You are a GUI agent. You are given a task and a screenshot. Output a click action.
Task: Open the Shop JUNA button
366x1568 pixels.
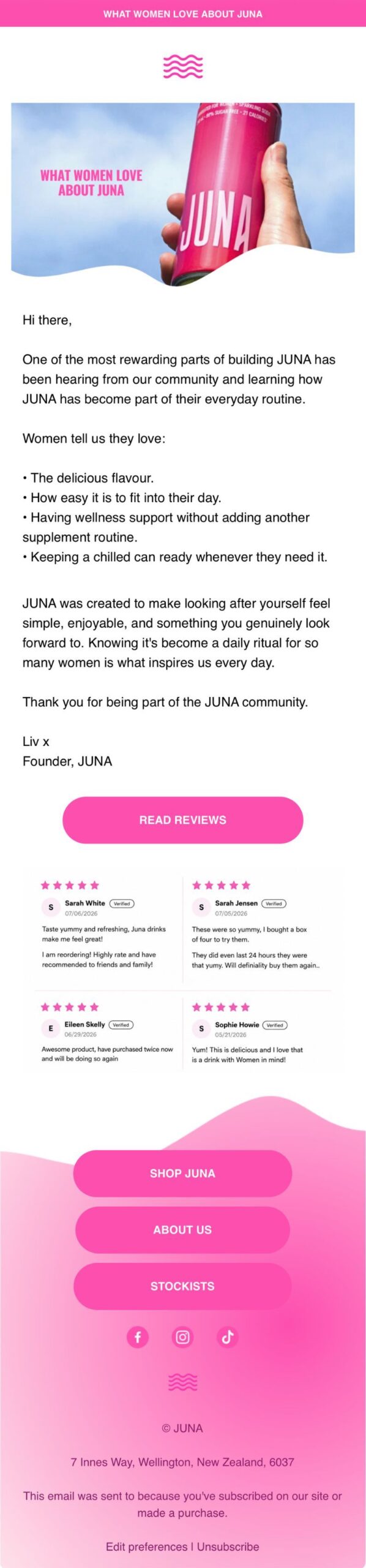click(182, 1173)
